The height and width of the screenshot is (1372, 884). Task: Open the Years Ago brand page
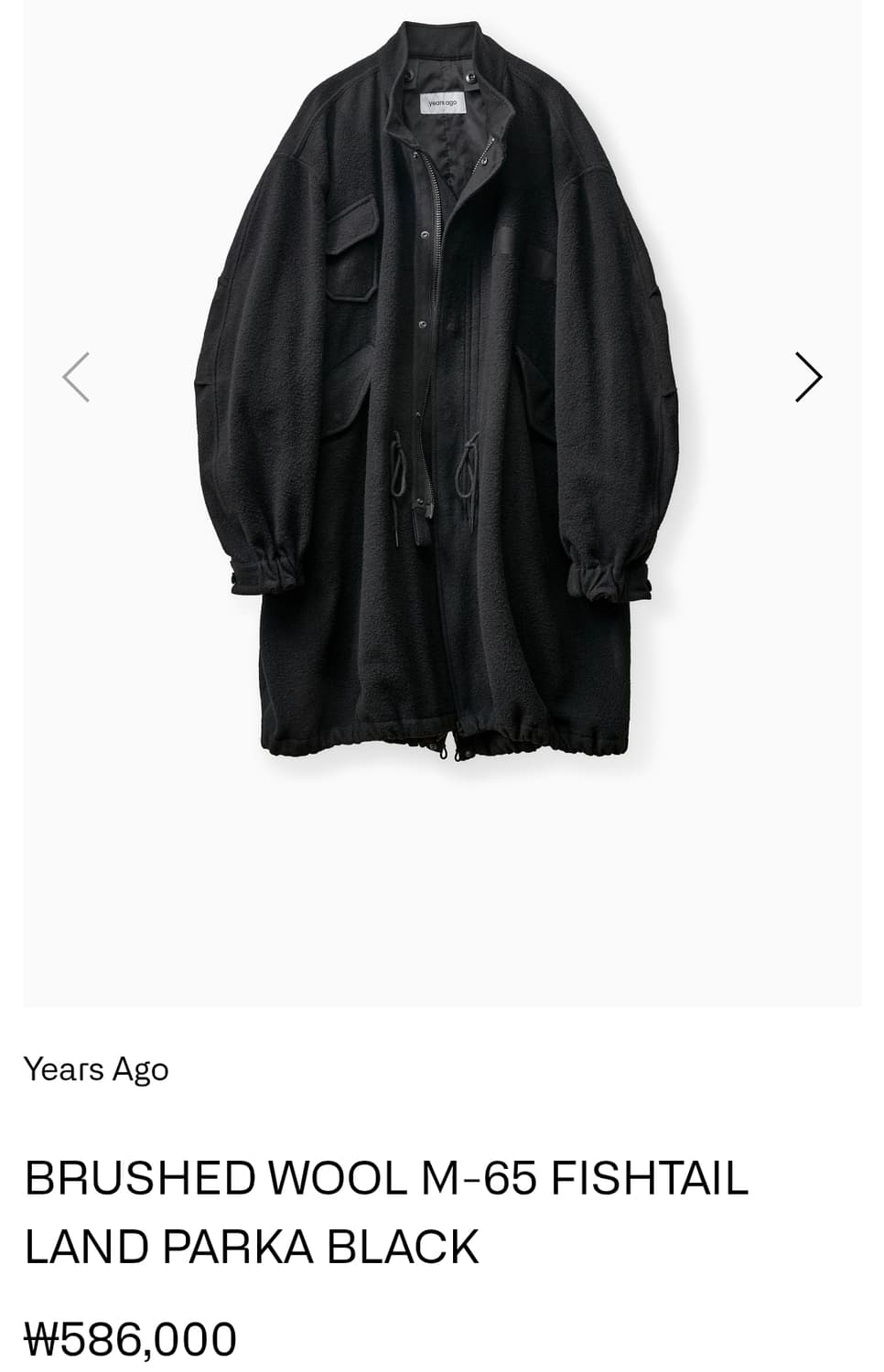[x=96, y=1069]
